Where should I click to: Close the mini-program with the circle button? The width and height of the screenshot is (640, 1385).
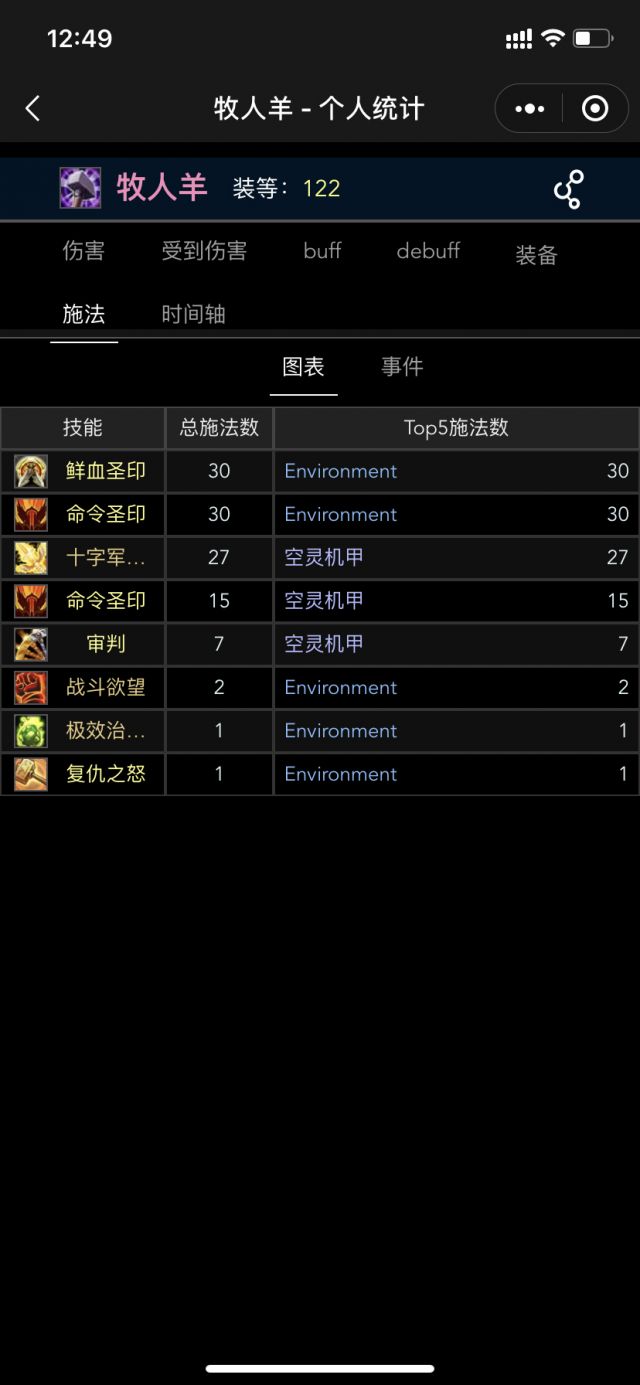(595, 108)
